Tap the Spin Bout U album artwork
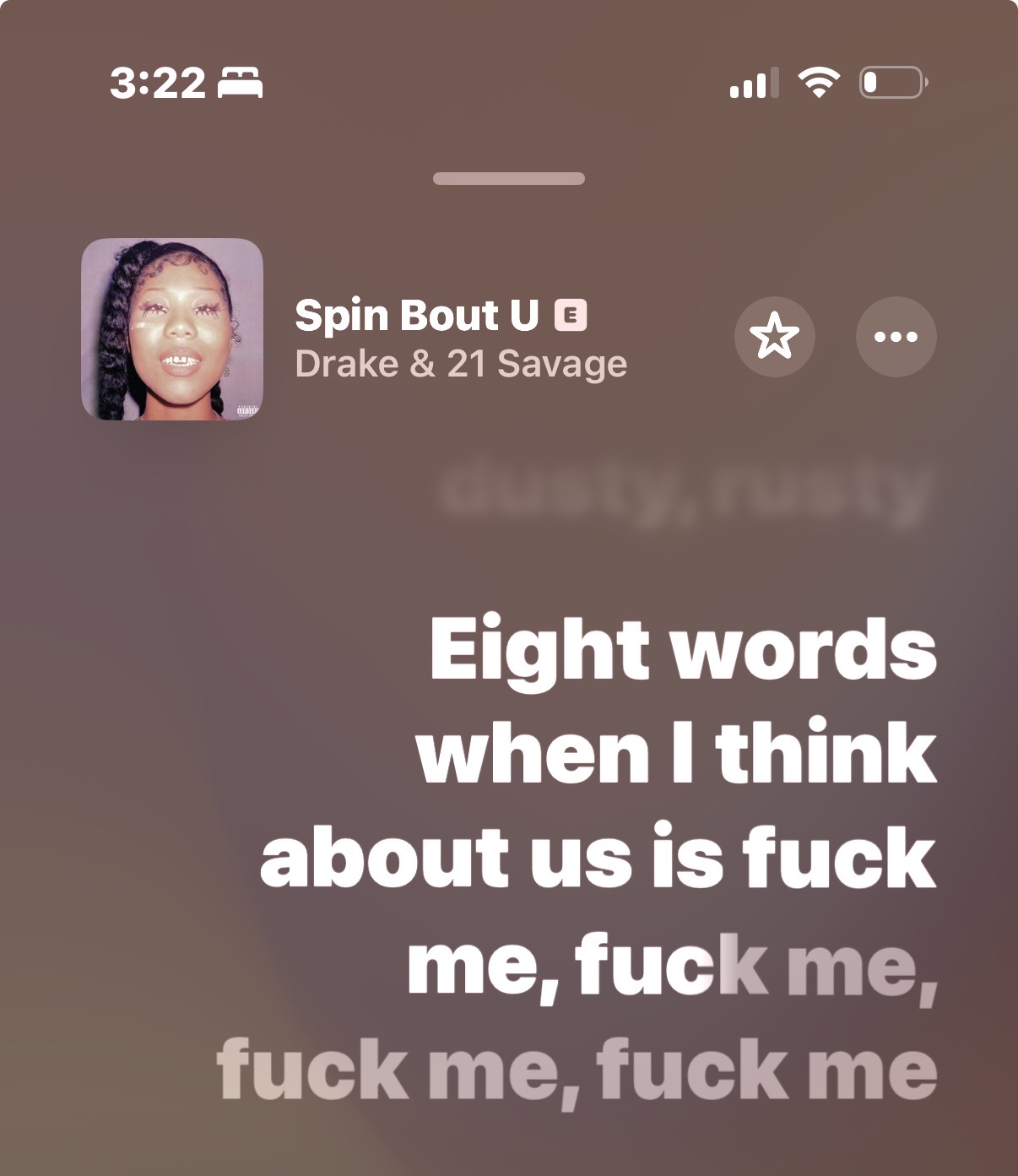Image resolution: width=1018 pixels, height=1176 pixels. tap(172, 329)
